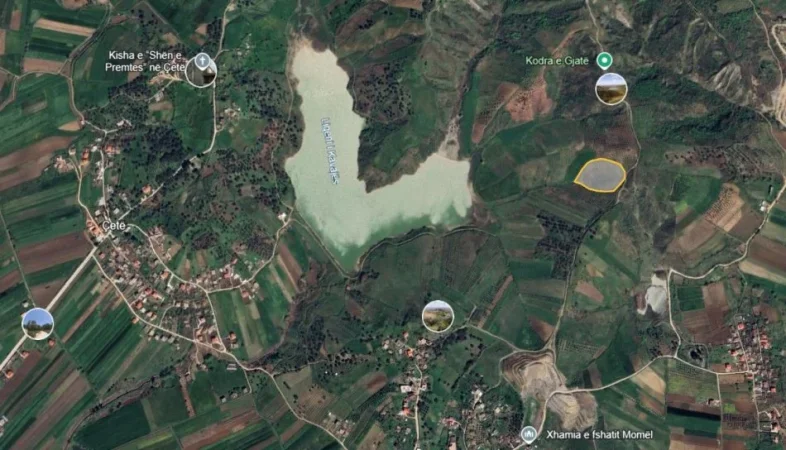Open the photo bubble below Kodra e Gjate
The height and width of the screenshot is (450, 786).
pyautogui.click(x=611, y=89)
